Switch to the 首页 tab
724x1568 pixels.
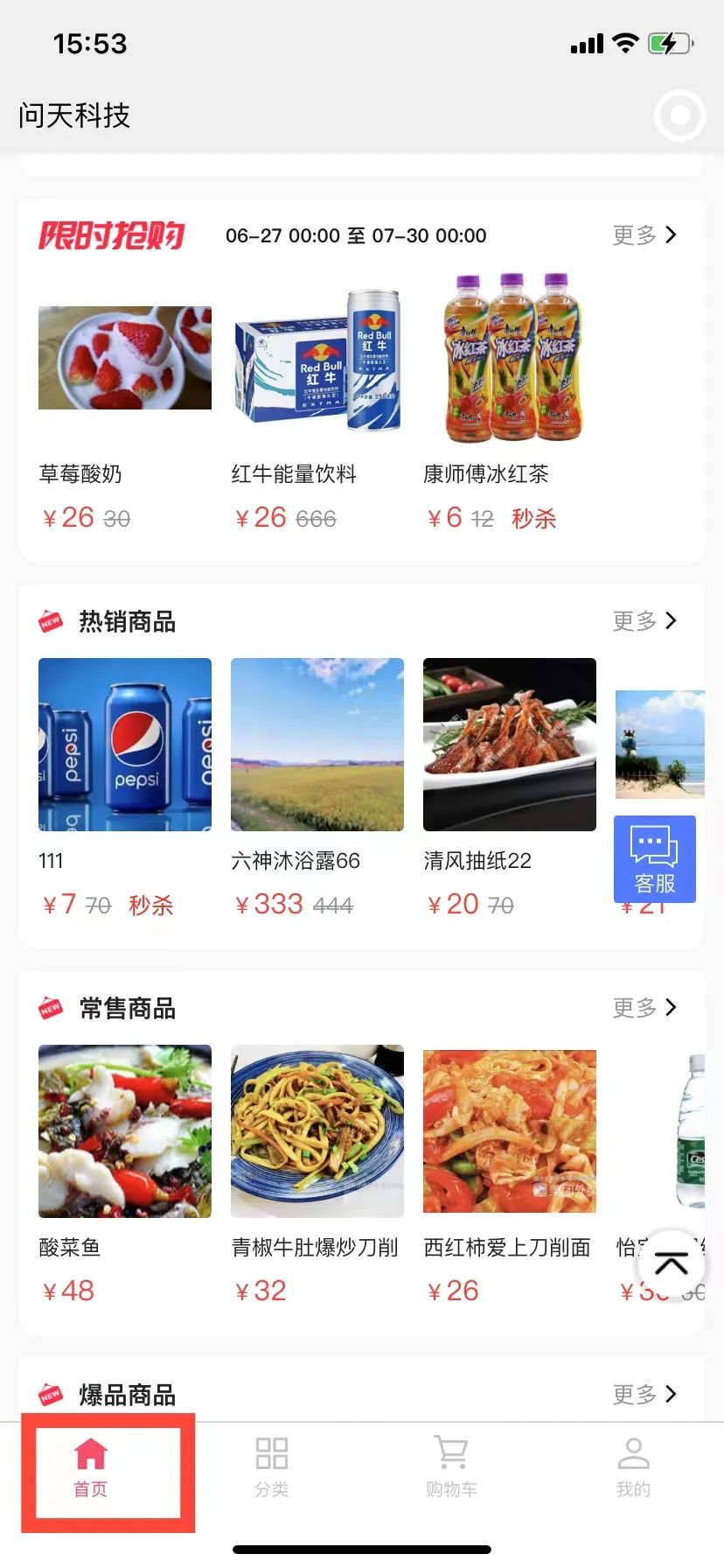coord(91,1467)
